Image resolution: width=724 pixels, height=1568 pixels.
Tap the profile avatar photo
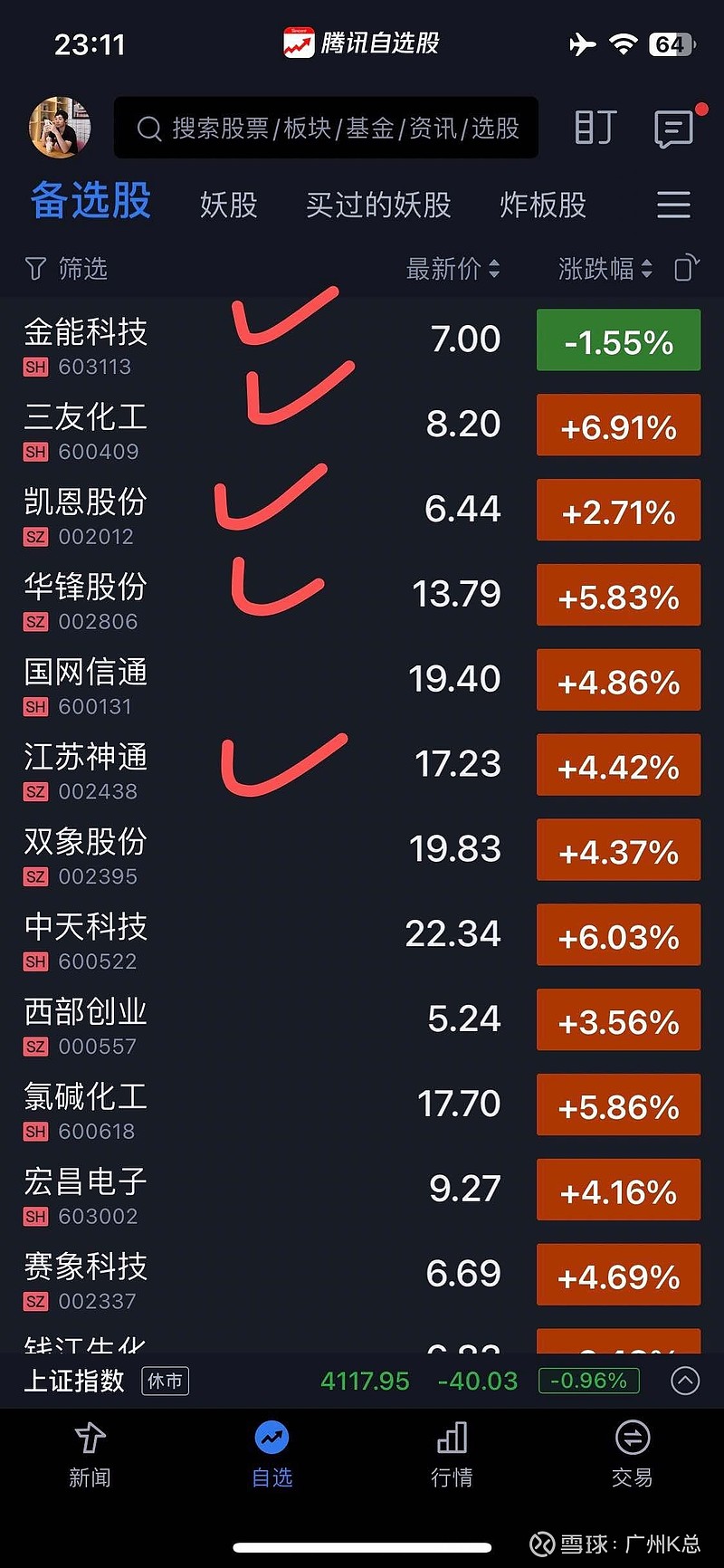coord(59,127)
